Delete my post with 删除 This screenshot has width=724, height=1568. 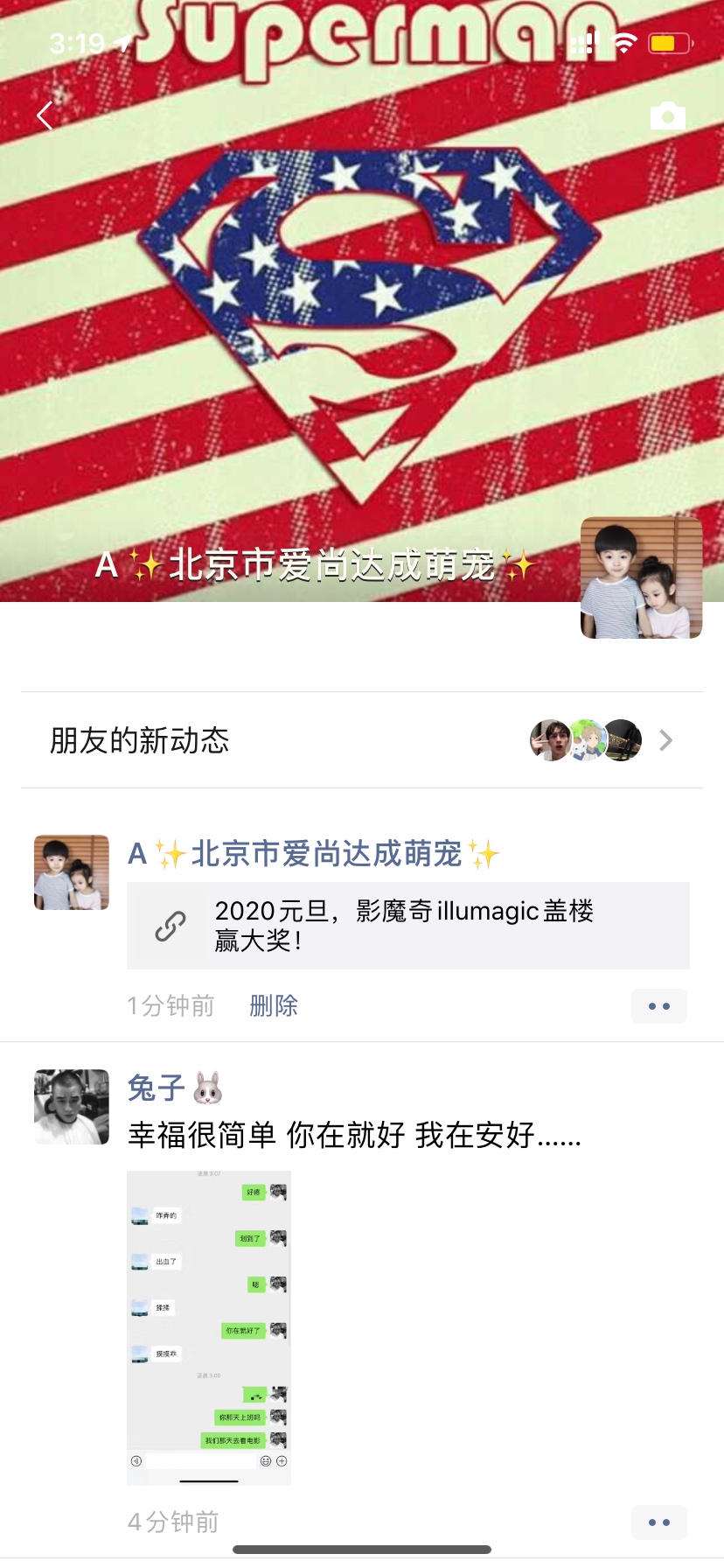coord(274,1006)
